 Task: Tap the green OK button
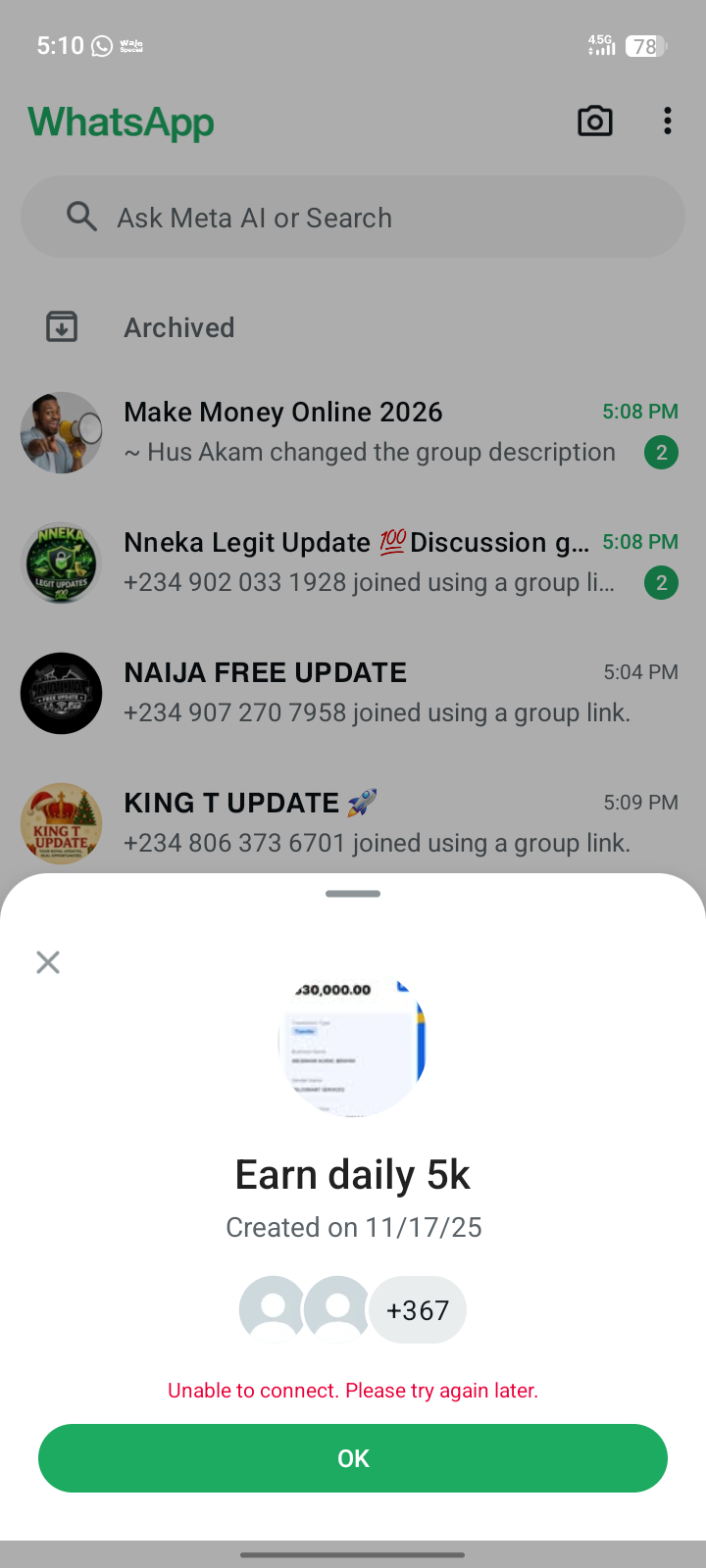pos(353,1458)
